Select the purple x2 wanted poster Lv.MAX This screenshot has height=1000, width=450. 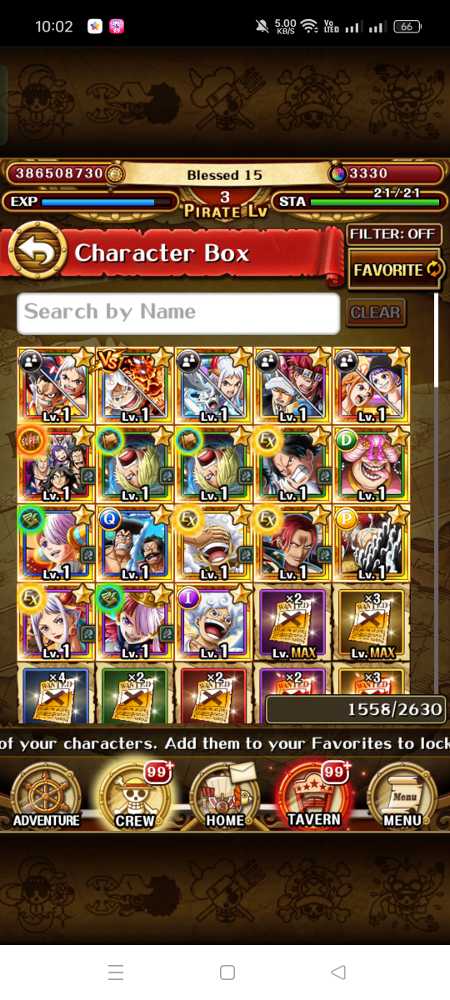(x=292, y=621)
